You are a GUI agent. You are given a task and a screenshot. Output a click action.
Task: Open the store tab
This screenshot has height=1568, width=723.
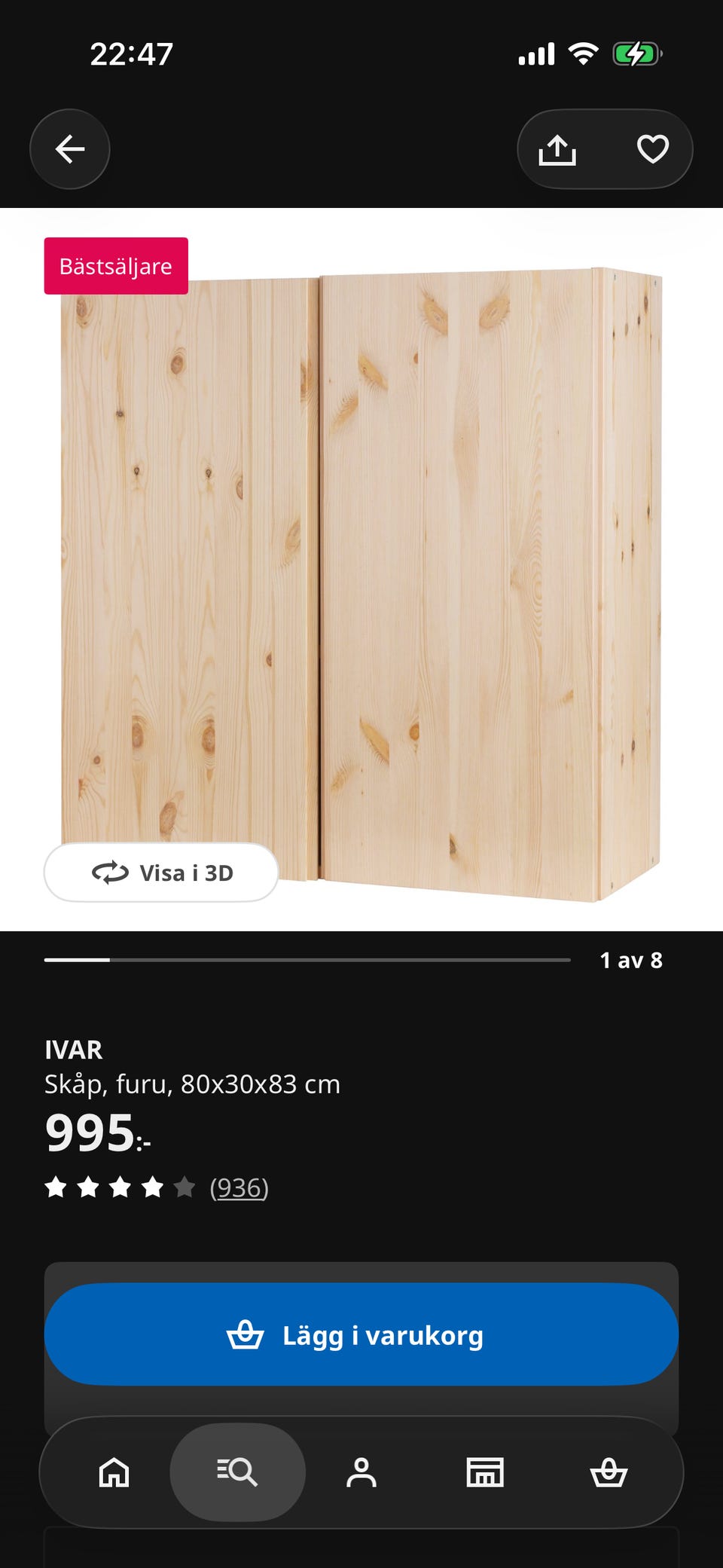point(485,1472)
